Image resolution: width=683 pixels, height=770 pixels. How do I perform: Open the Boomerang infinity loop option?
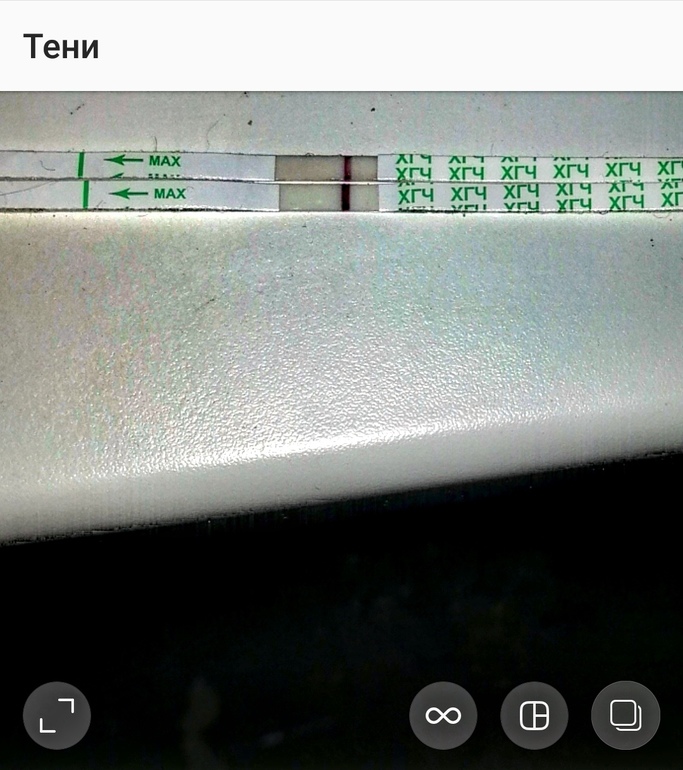click(443, 715)
